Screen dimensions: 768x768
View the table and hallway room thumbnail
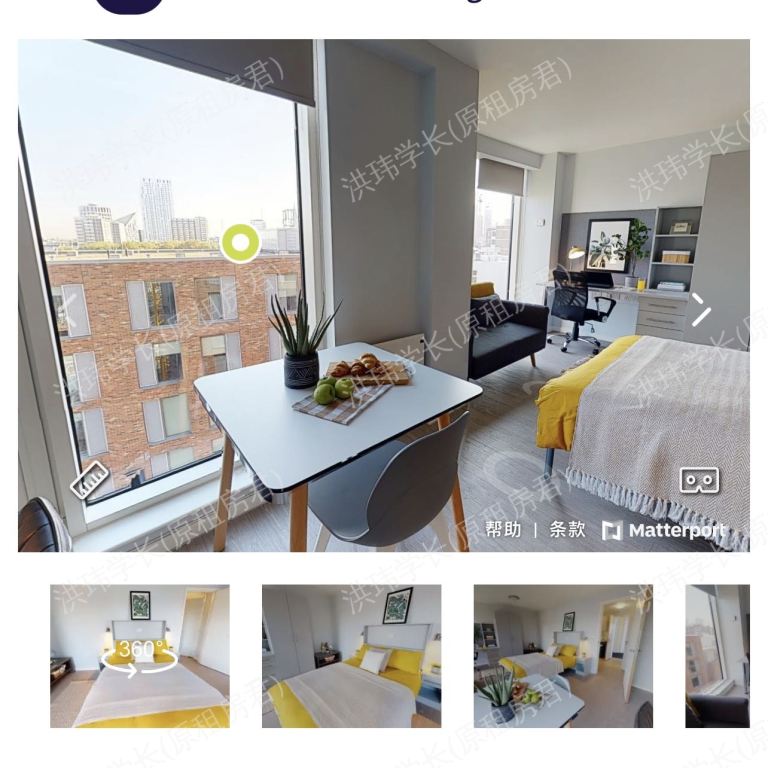pos(563,656)
